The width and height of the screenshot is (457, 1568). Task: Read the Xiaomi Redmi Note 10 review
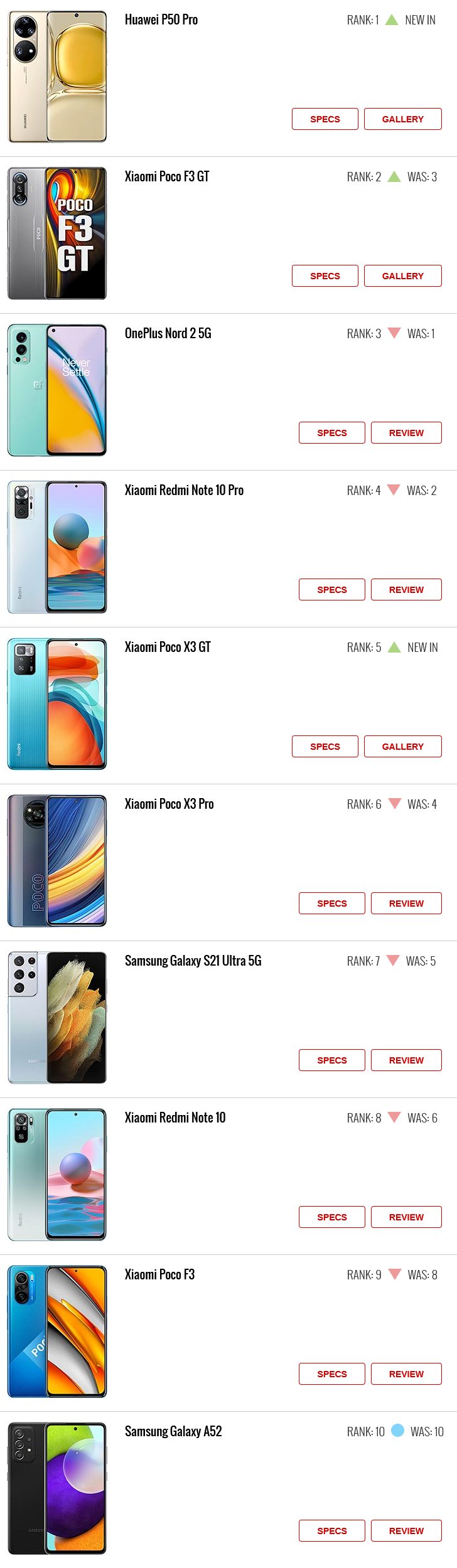406,1217
